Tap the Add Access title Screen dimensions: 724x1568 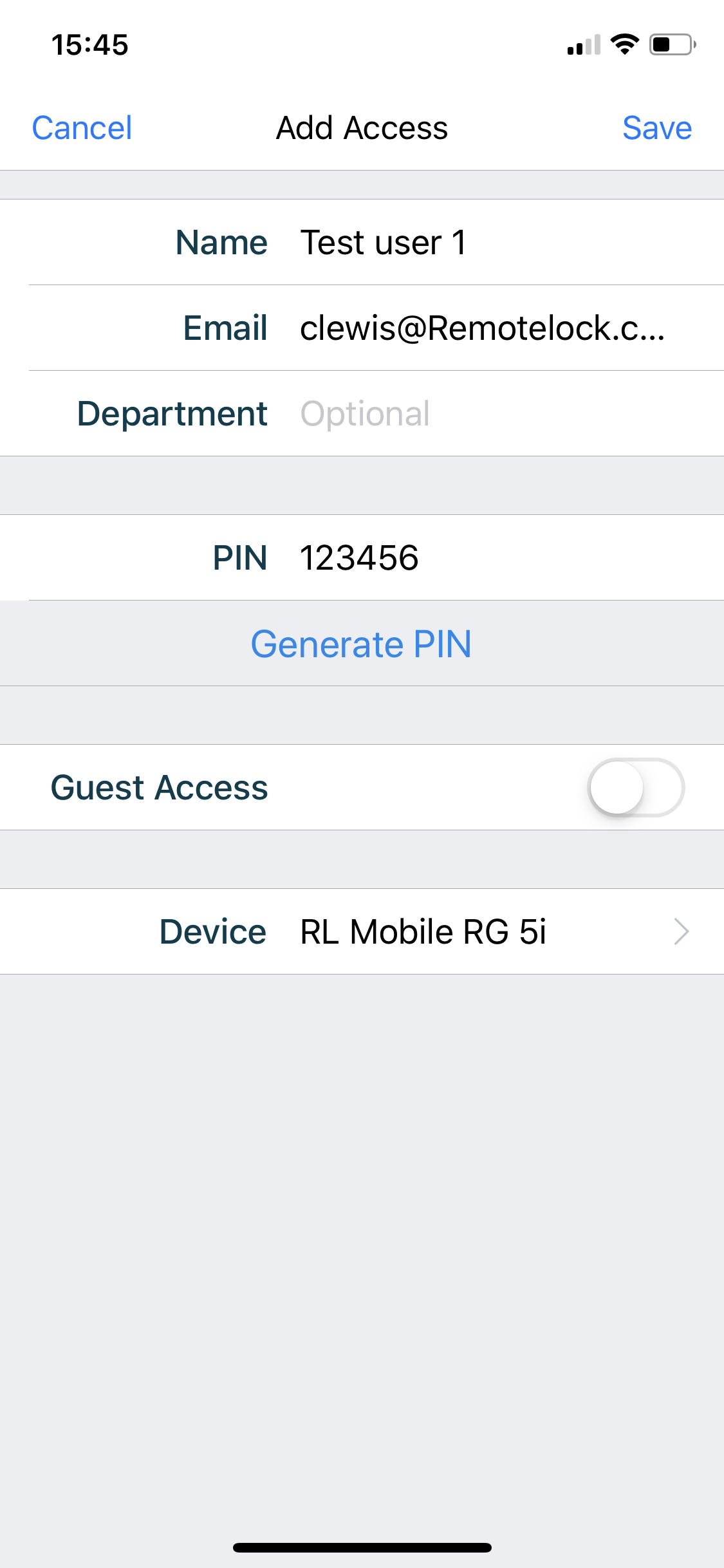[x=362, y=127]
